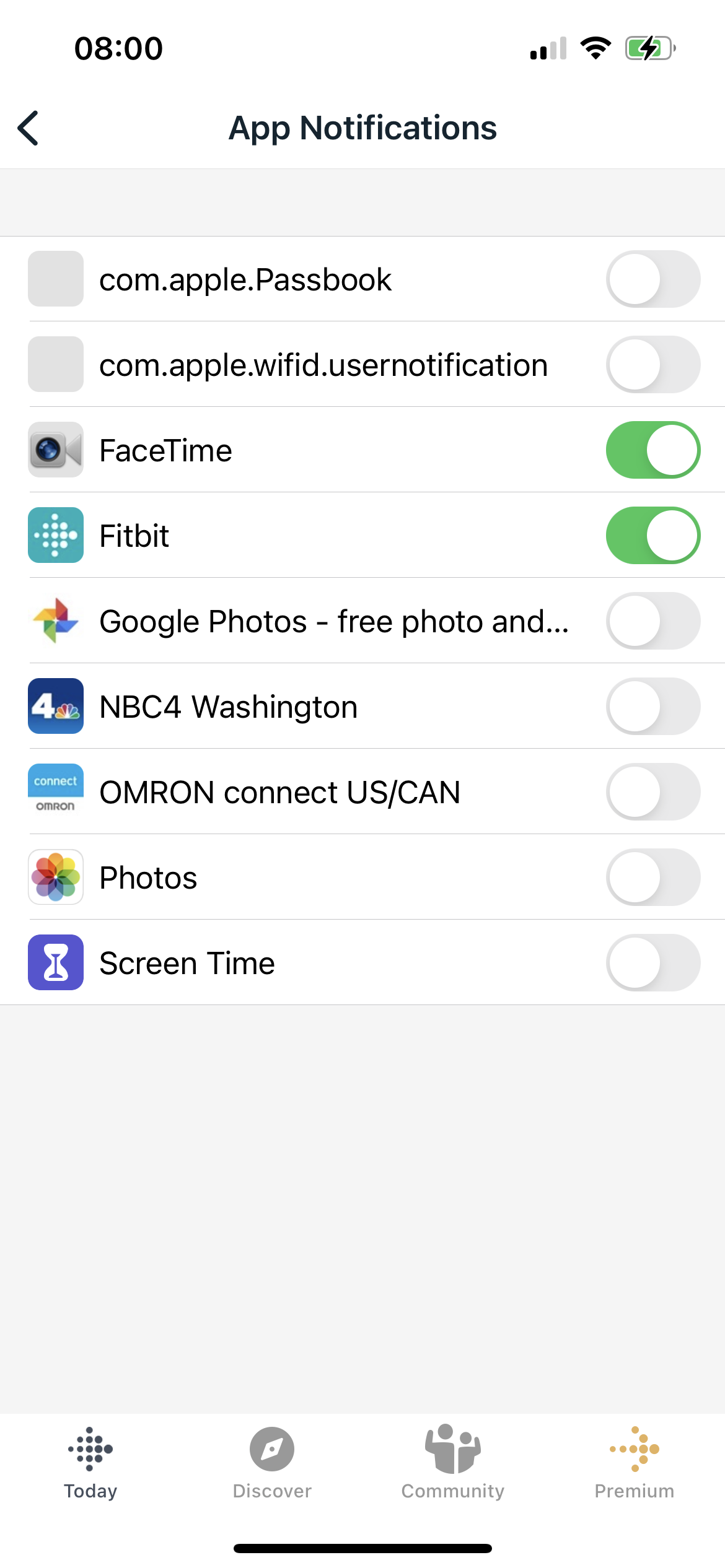Open the Discover tab

(x=272, y=1463)
